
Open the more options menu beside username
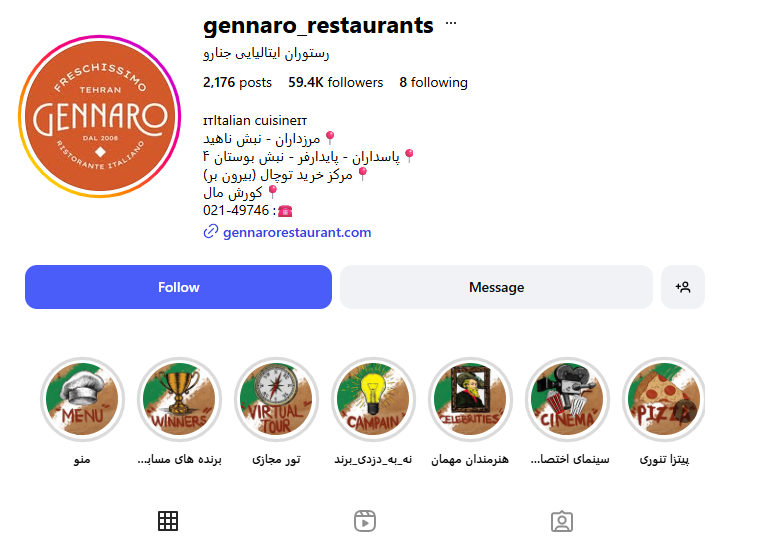click(451, 24)
